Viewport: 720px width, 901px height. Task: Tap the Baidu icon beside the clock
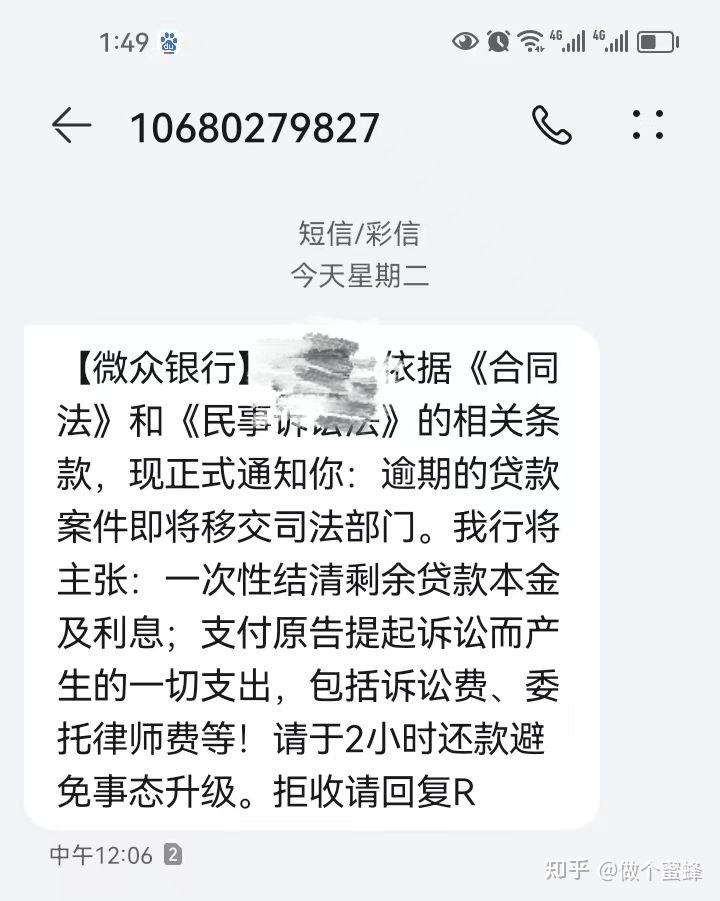[x=171, y=41]
